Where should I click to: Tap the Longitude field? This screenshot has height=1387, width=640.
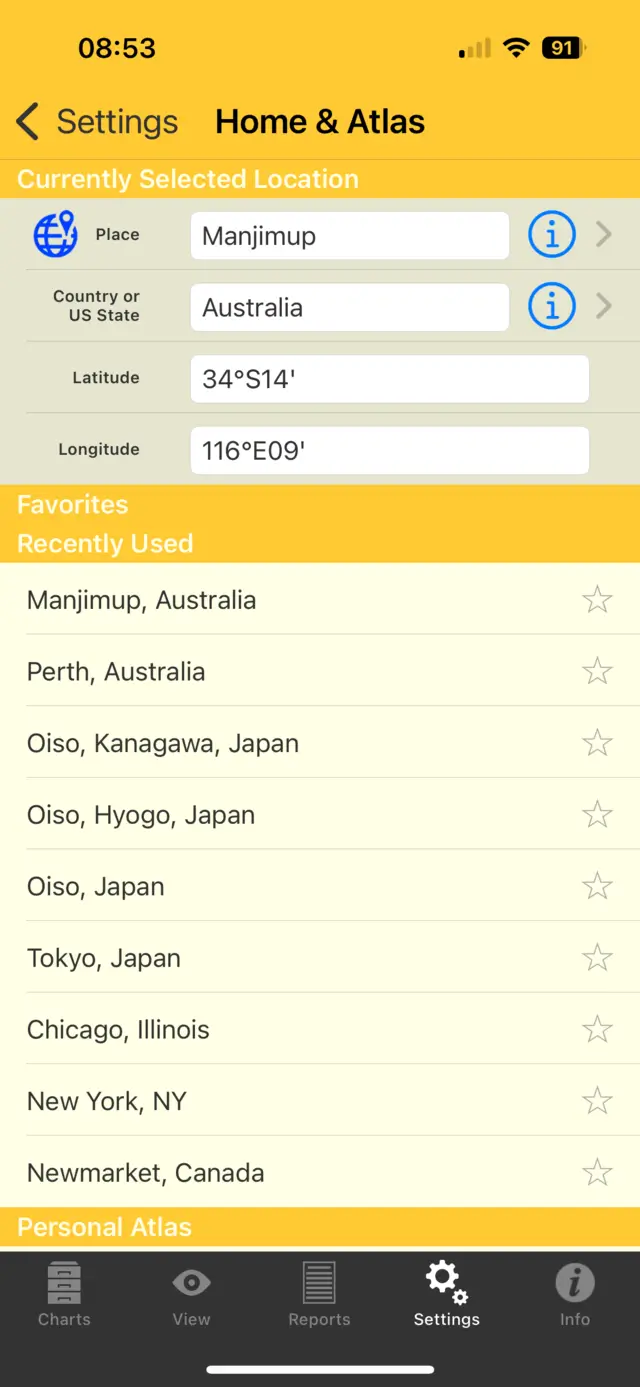point(389,450)
